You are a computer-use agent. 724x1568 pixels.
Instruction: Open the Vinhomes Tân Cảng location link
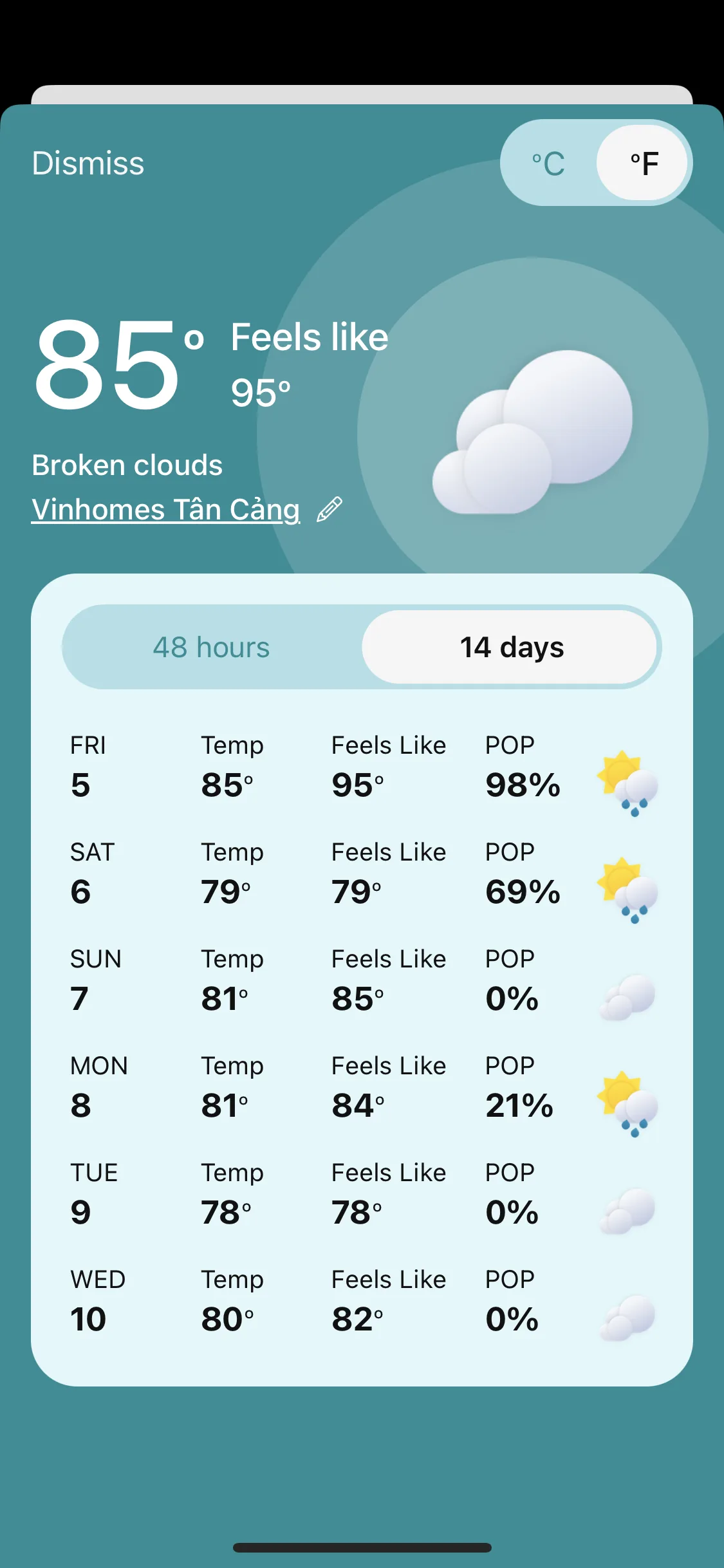click(x=165, y=510)
